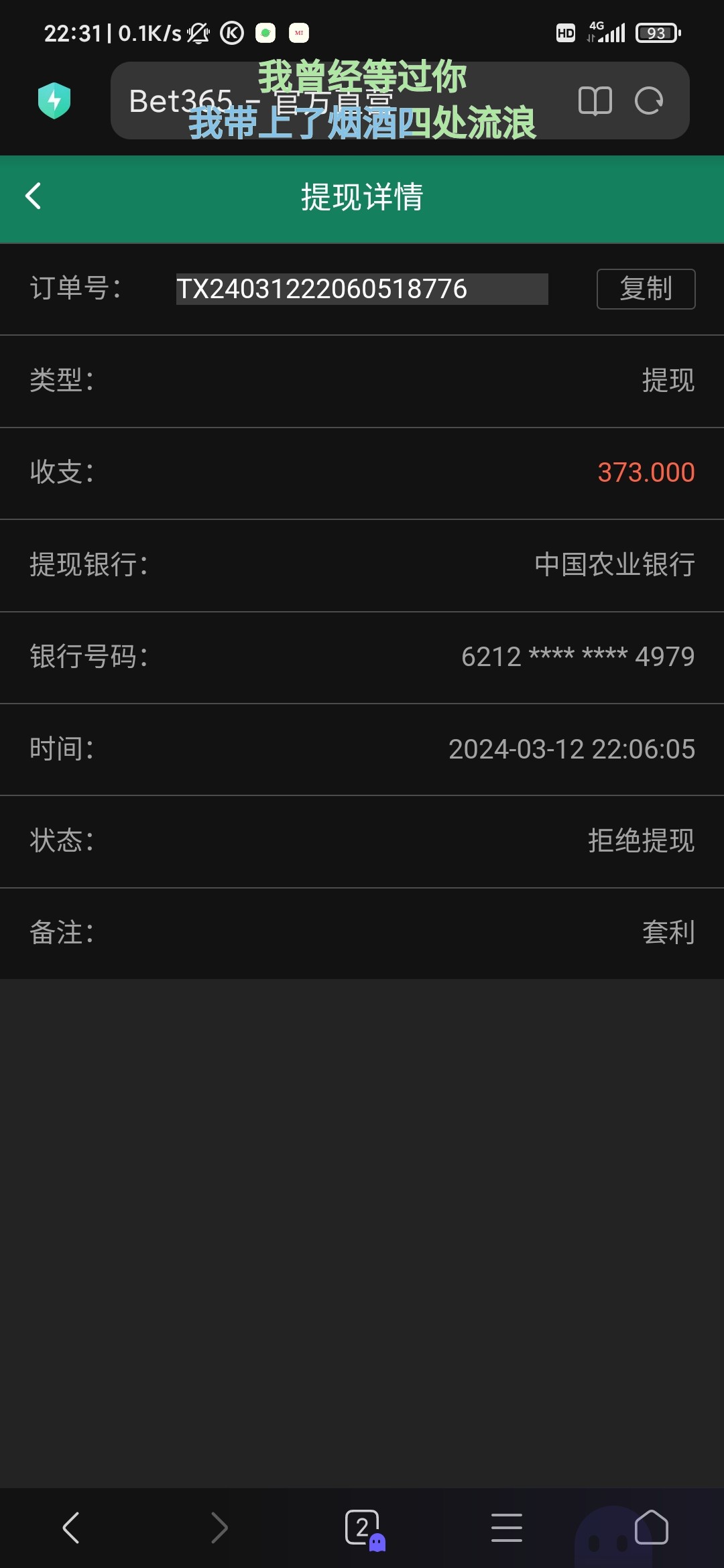This screenshot has width=724, height=1568.
Task: Reload the page with the refresh icon
Action: pos(649,101)
